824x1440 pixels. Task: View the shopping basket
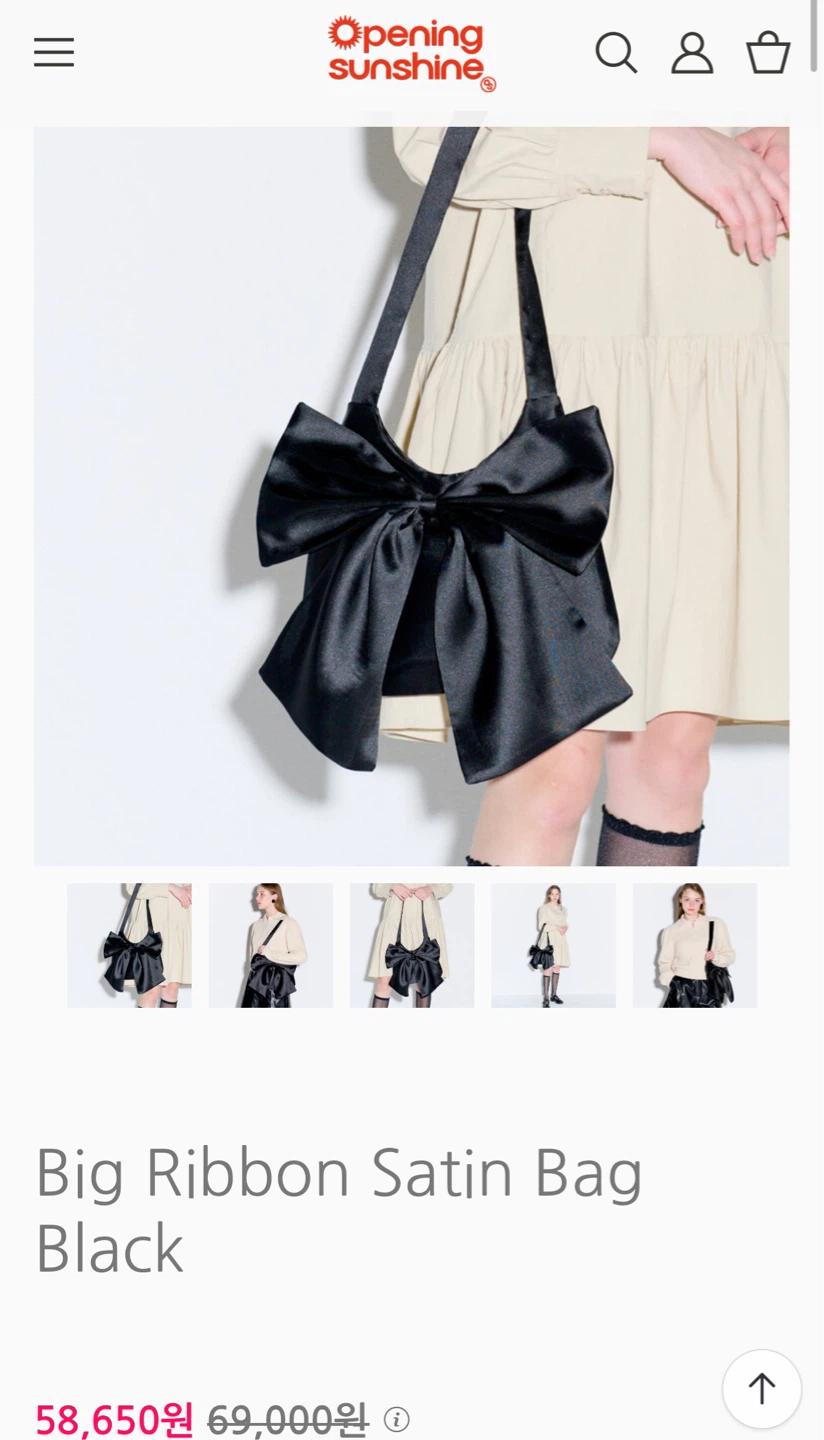768,52
